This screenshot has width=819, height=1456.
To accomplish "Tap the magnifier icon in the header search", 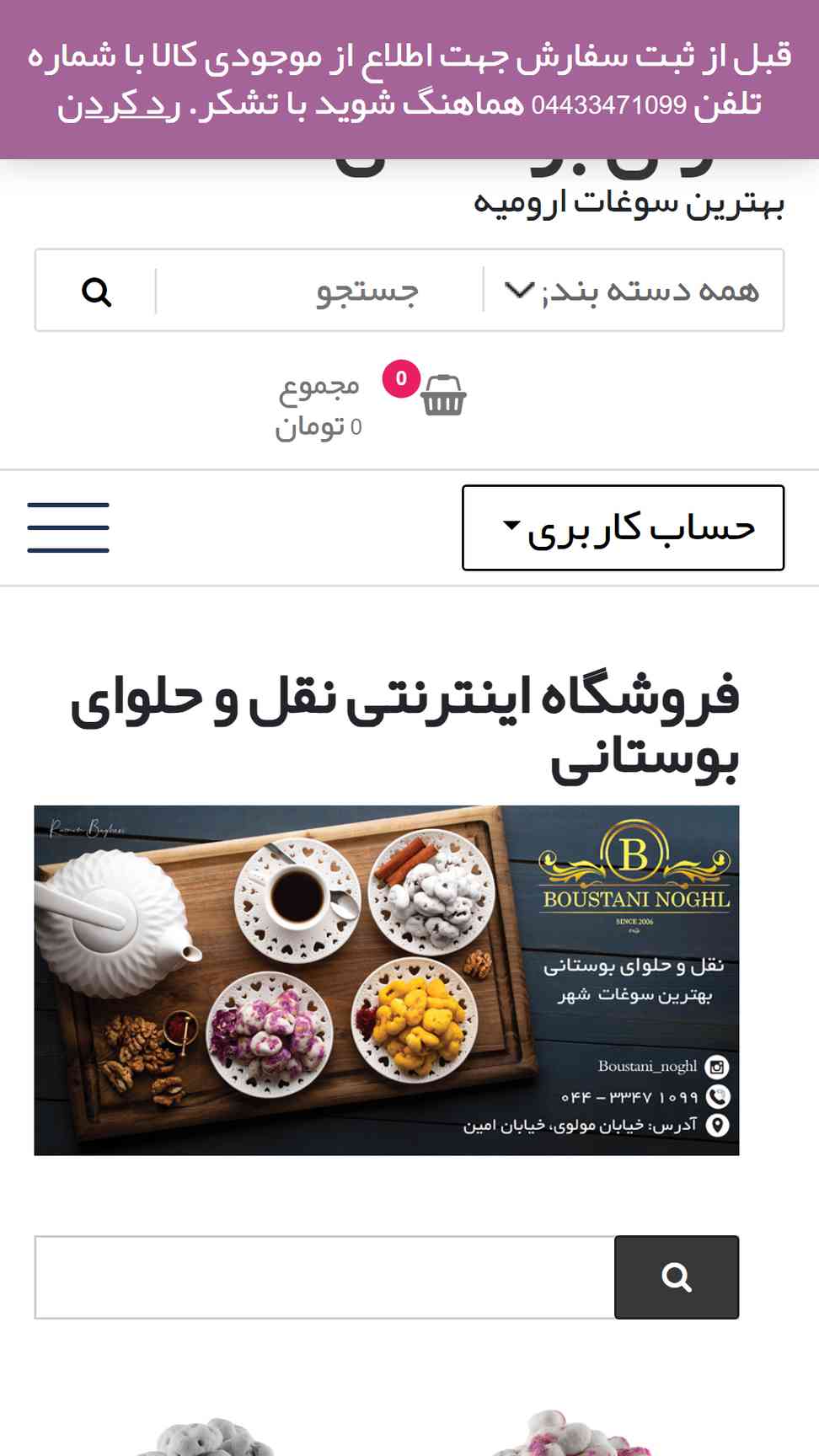I will pyautogui.click(x=96, y=292).
